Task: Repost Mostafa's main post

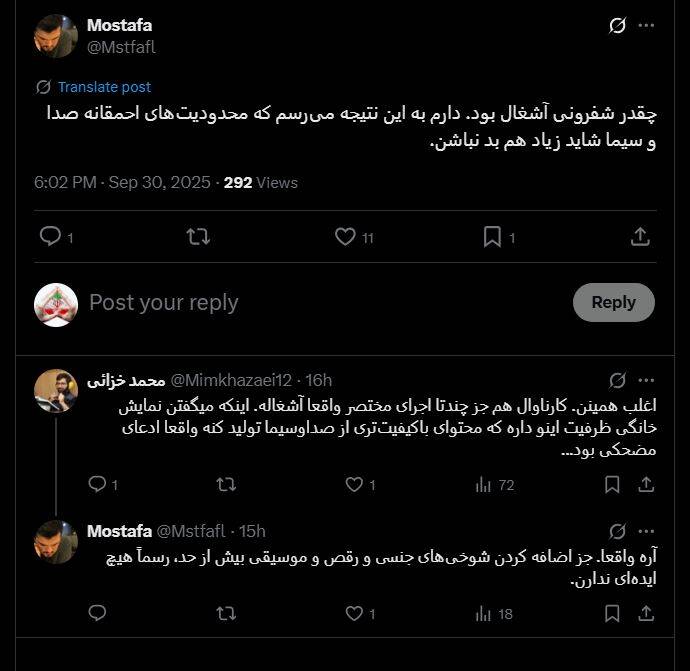Action: [198, 237]
